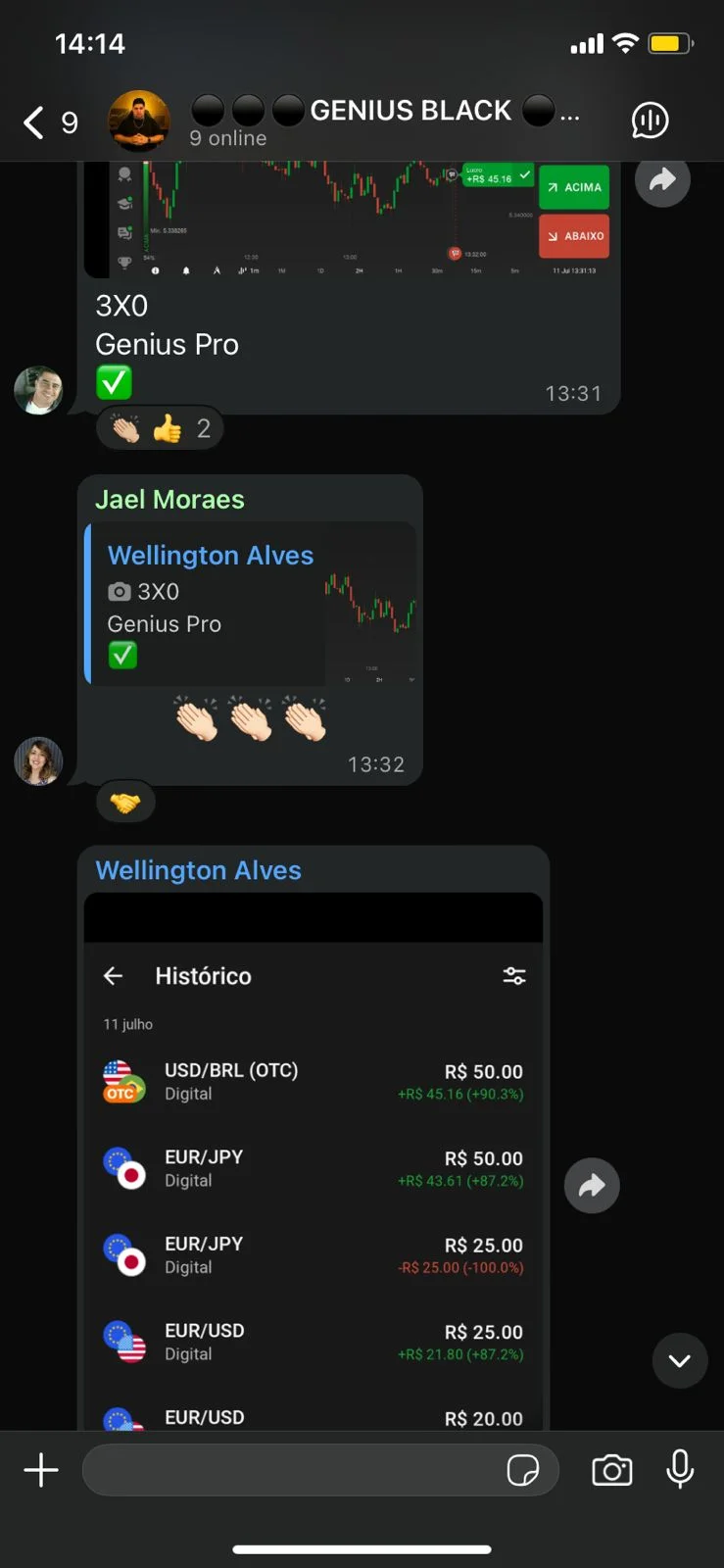The height and width of the screenshot is (1568, 724).
Task: Open GENIUS BLACK group profile photo
Action: (x=138, y=122)
